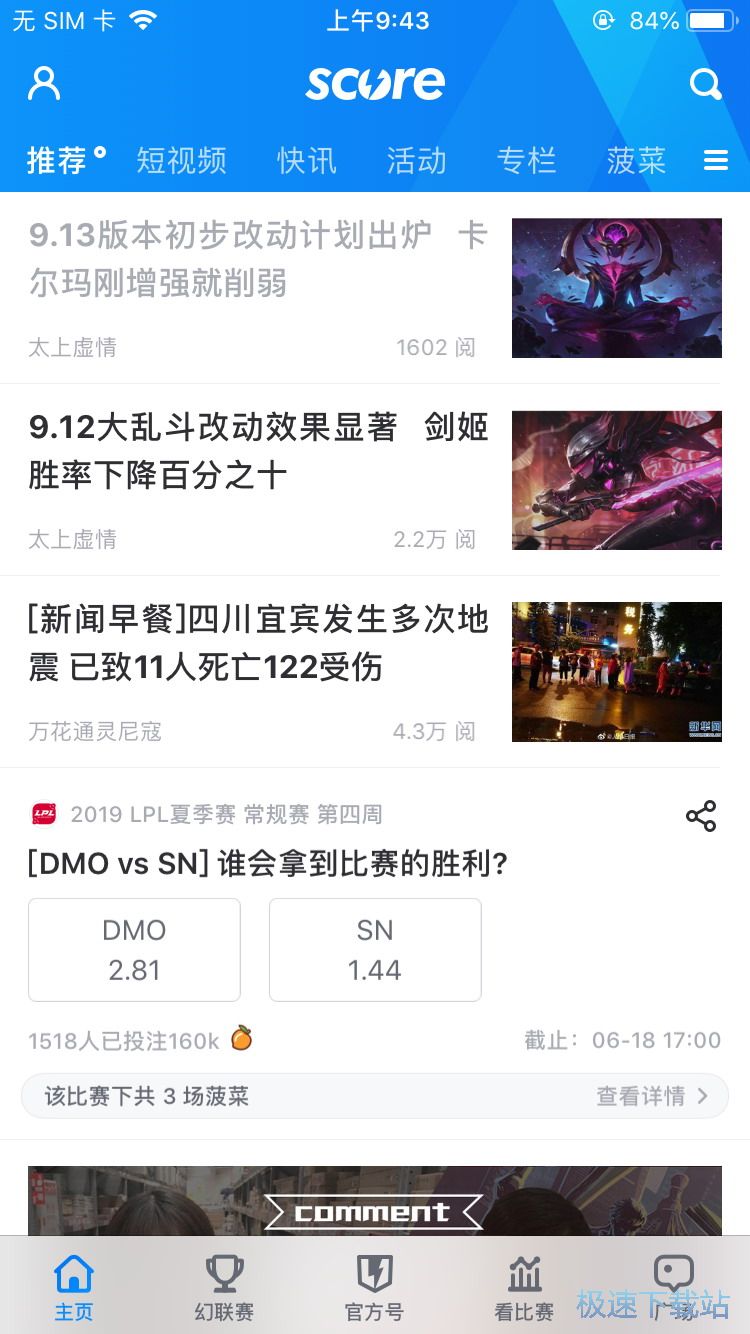The height and width of the screenshot is (1334, 750).
Task: Pick SN at 1.44 odds
Action: pyautogui.click(x=375, y=950)
